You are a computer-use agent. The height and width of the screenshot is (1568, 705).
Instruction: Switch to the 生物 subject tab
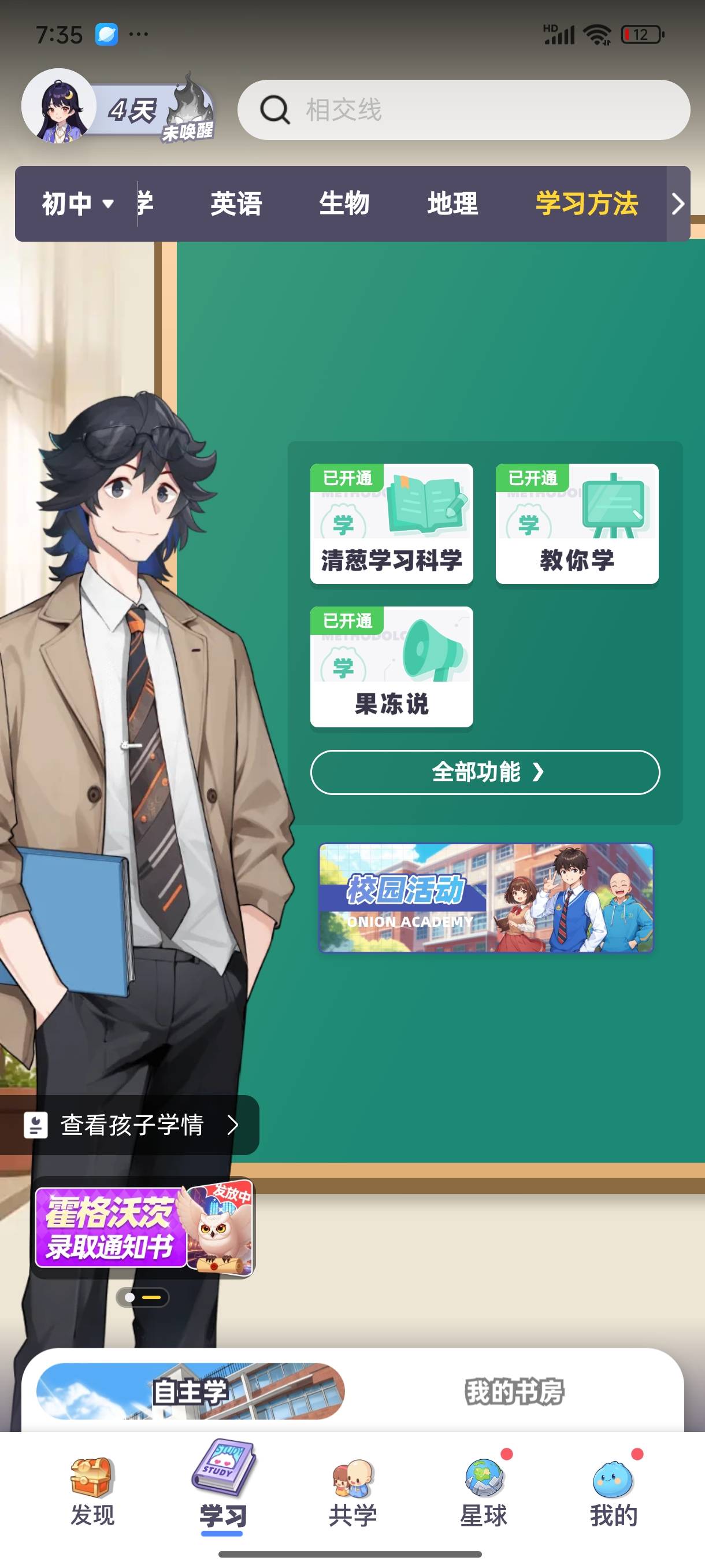click(x=344, y=204)
